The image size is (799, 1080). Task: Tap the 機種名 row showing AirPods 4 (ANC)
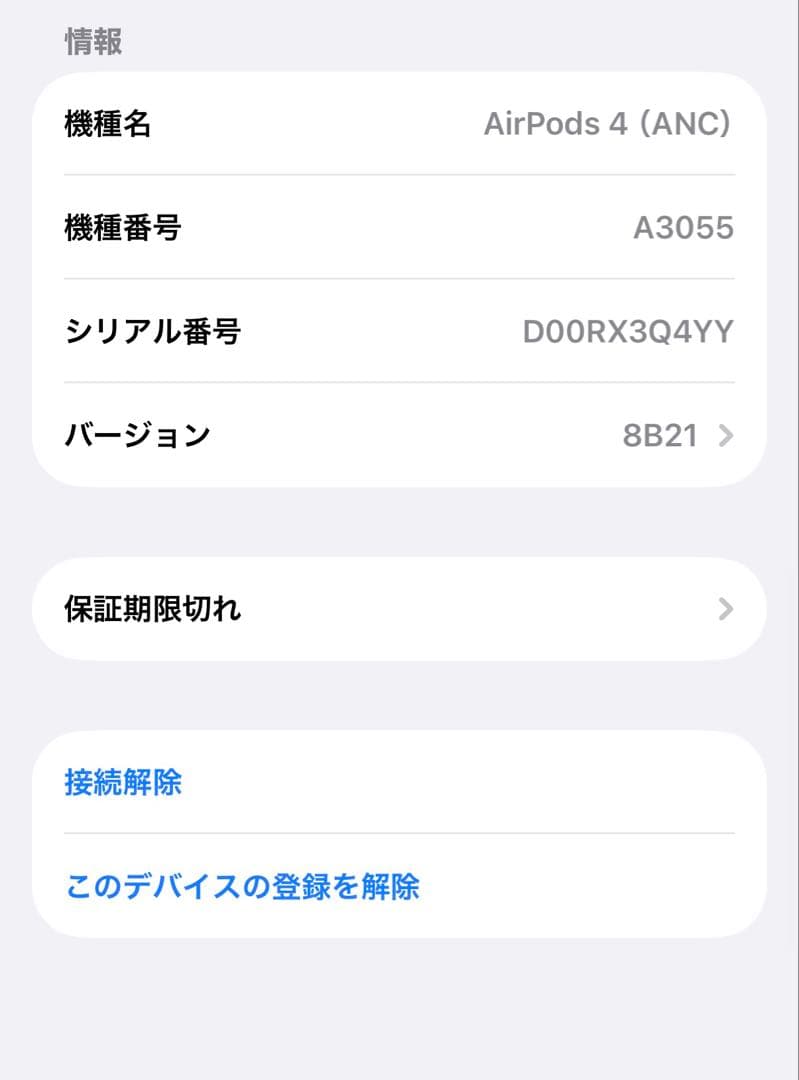coord(400,124)
